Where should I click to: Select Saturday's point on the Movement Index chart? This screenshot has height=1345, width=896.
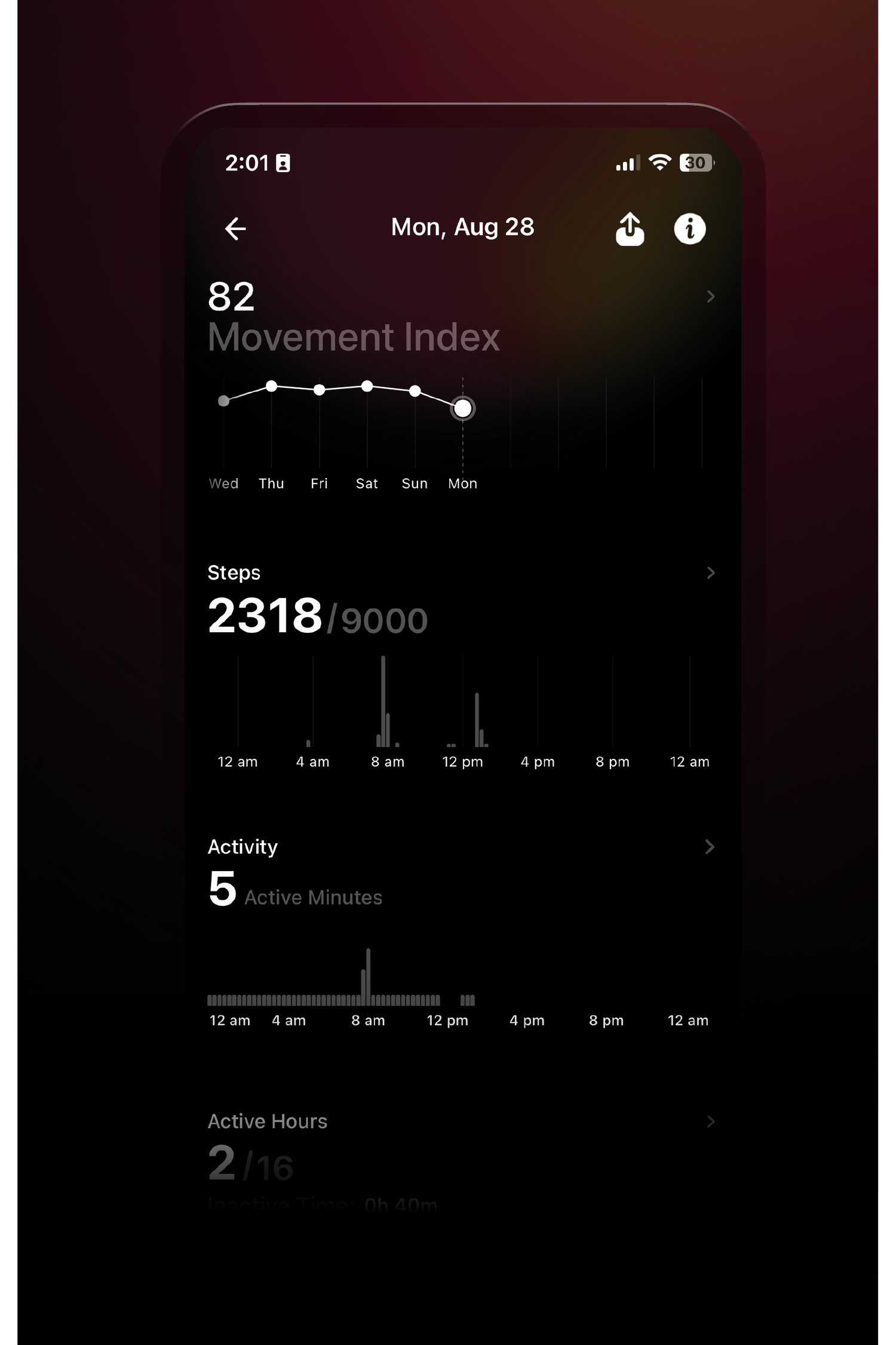click(x=367, y=387)
